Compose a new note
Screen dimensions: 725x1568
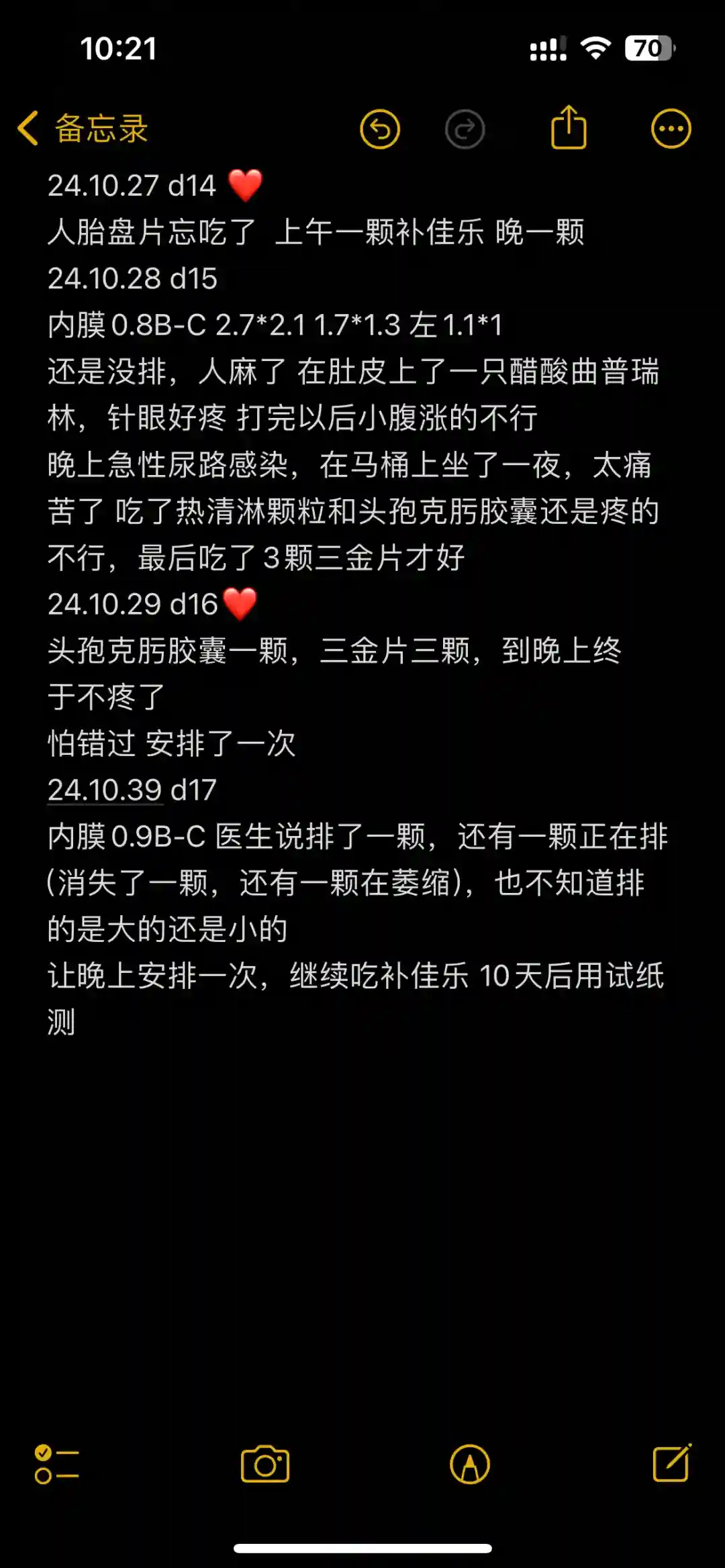672,1463
